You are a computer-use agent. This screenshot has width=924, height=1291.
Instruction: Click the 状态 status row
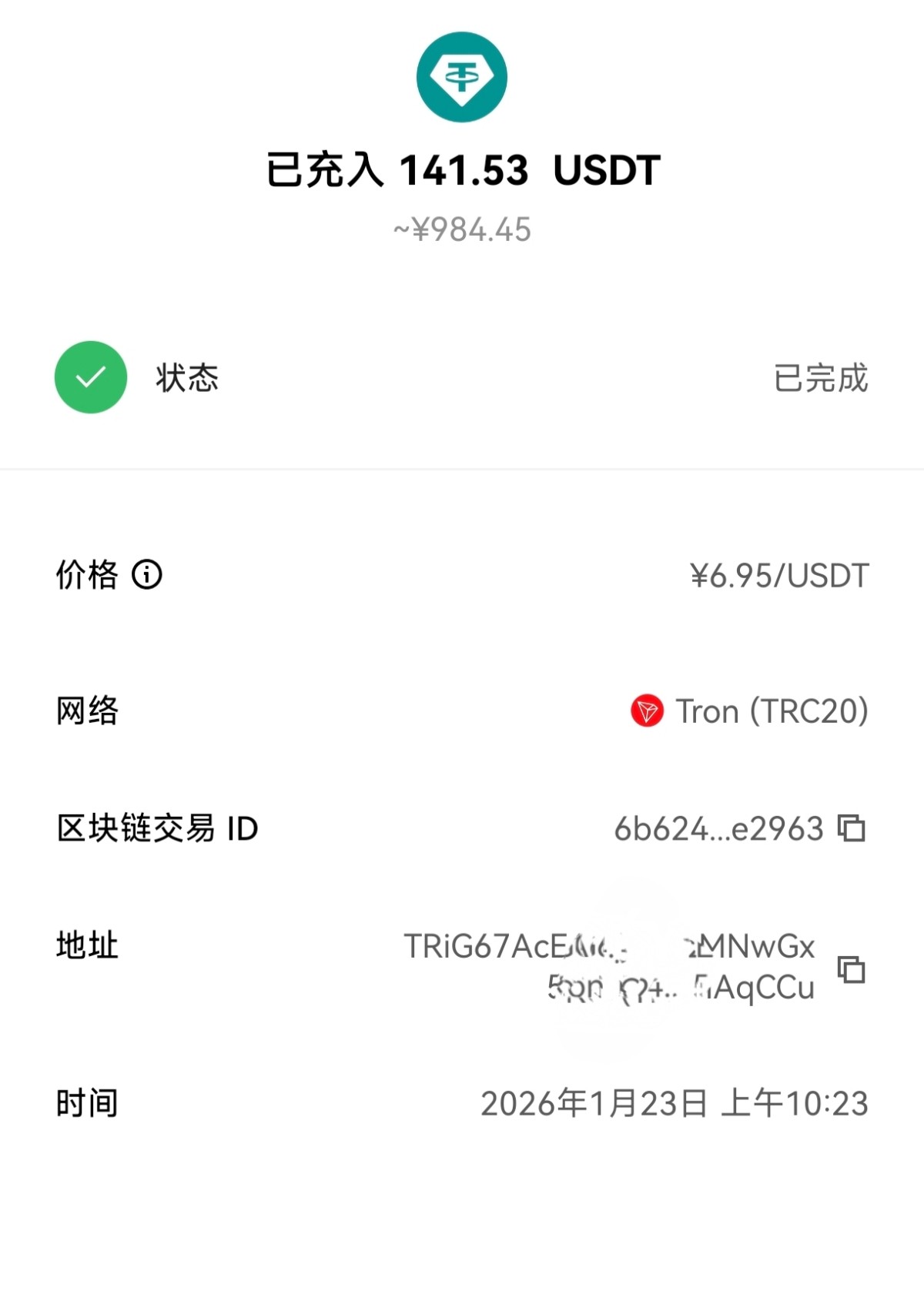coord(185,376)
